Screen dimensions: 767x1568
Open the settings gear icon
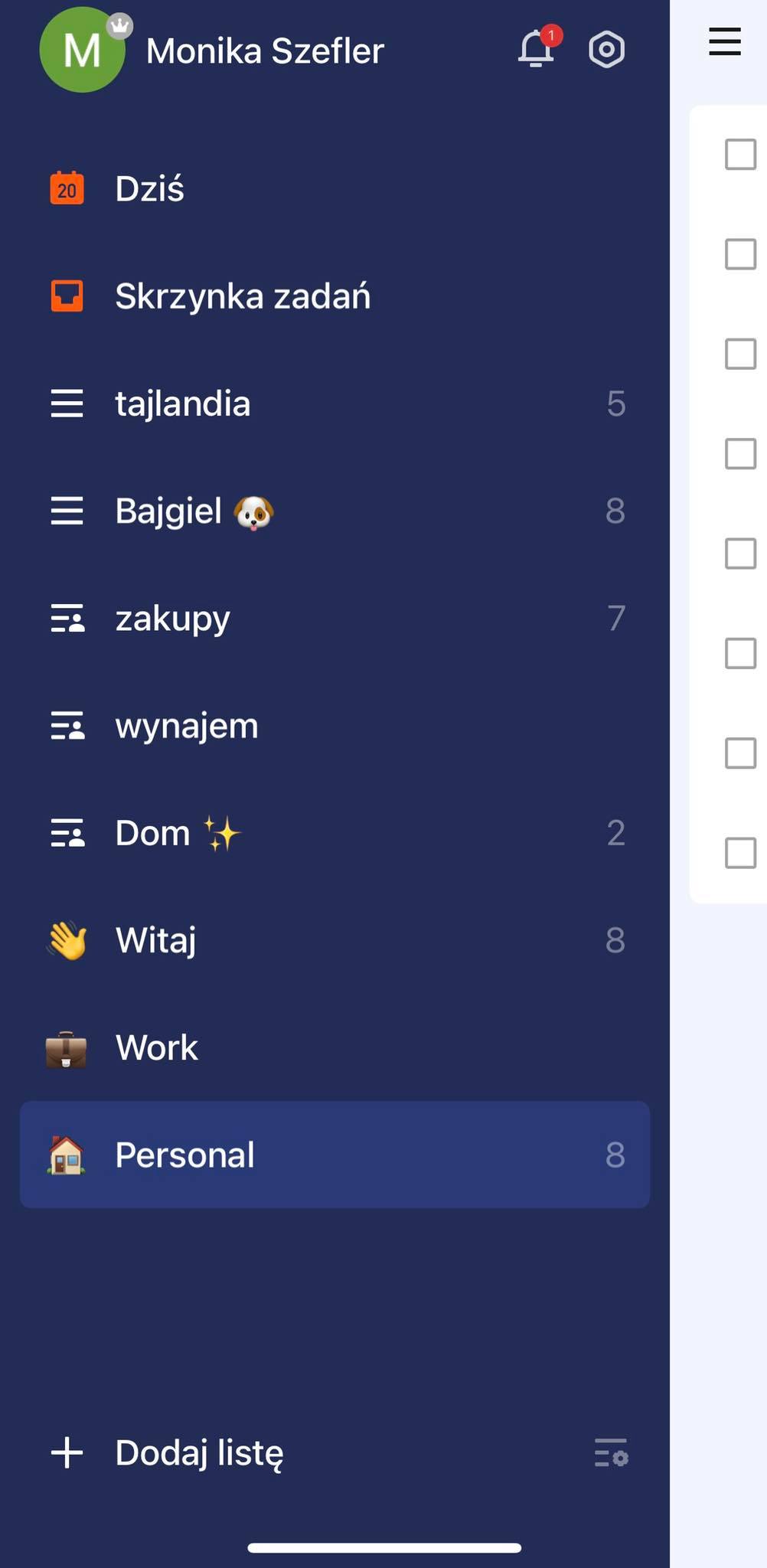click(606, 50)
